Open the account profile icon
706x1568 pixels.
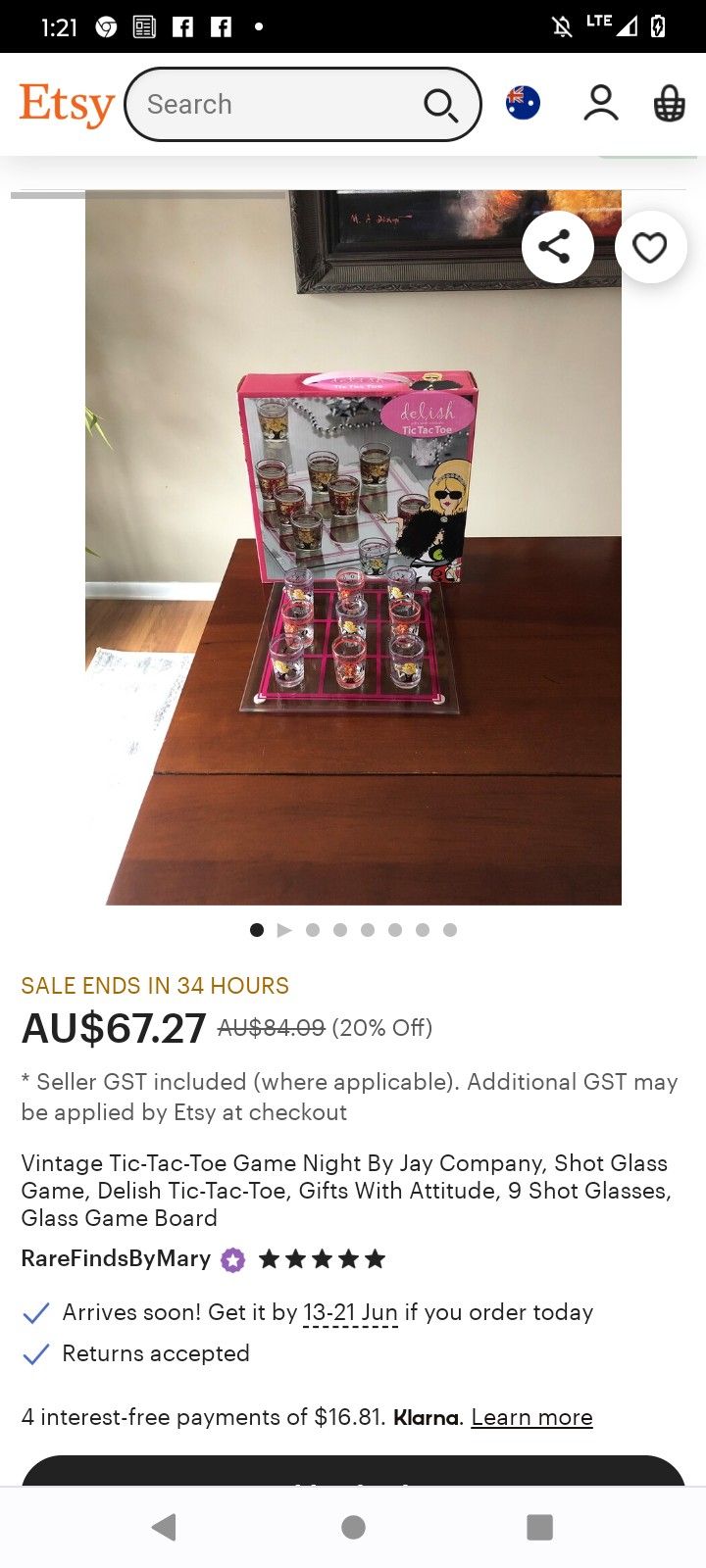600,103
